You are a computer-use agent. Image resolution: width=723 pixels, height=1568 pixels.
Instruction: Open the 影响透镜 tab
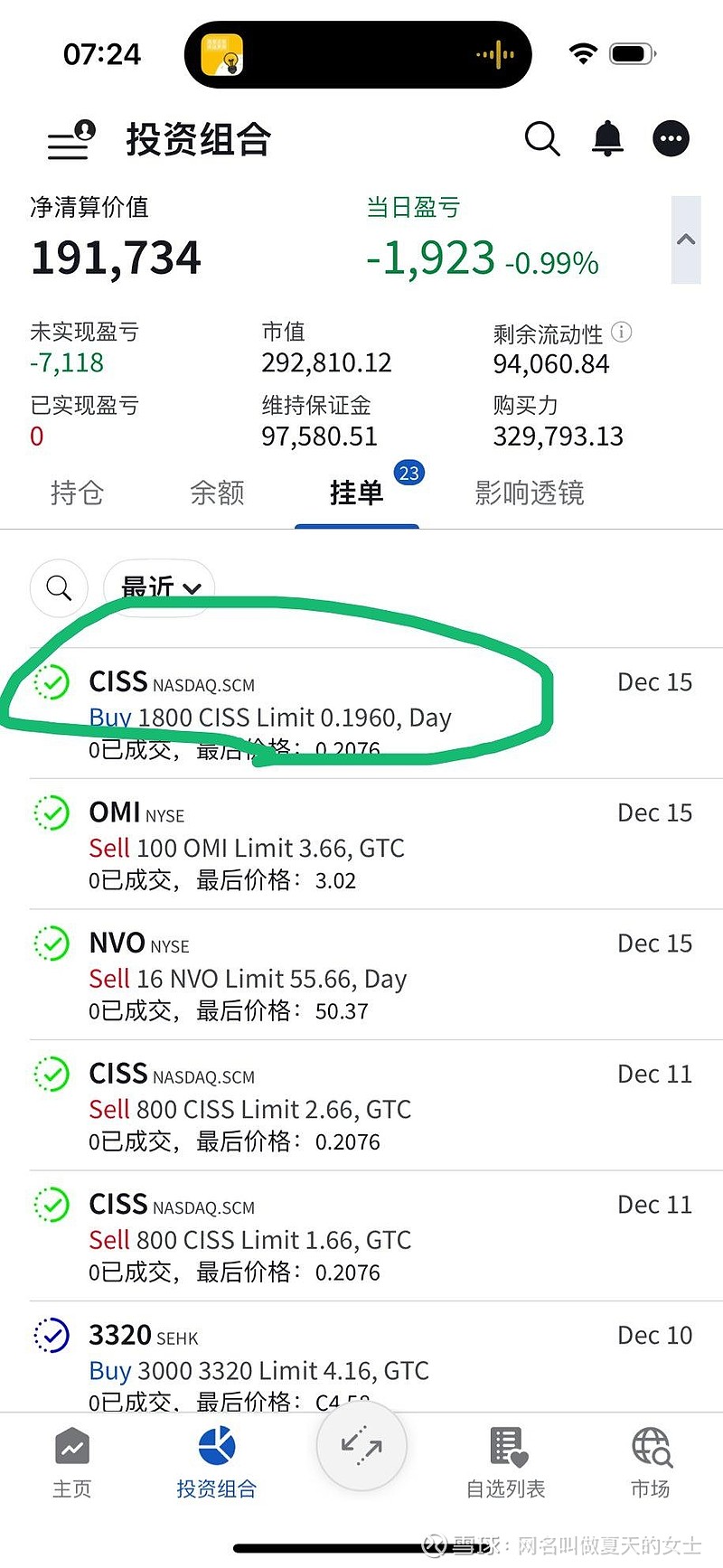point(529,493)
